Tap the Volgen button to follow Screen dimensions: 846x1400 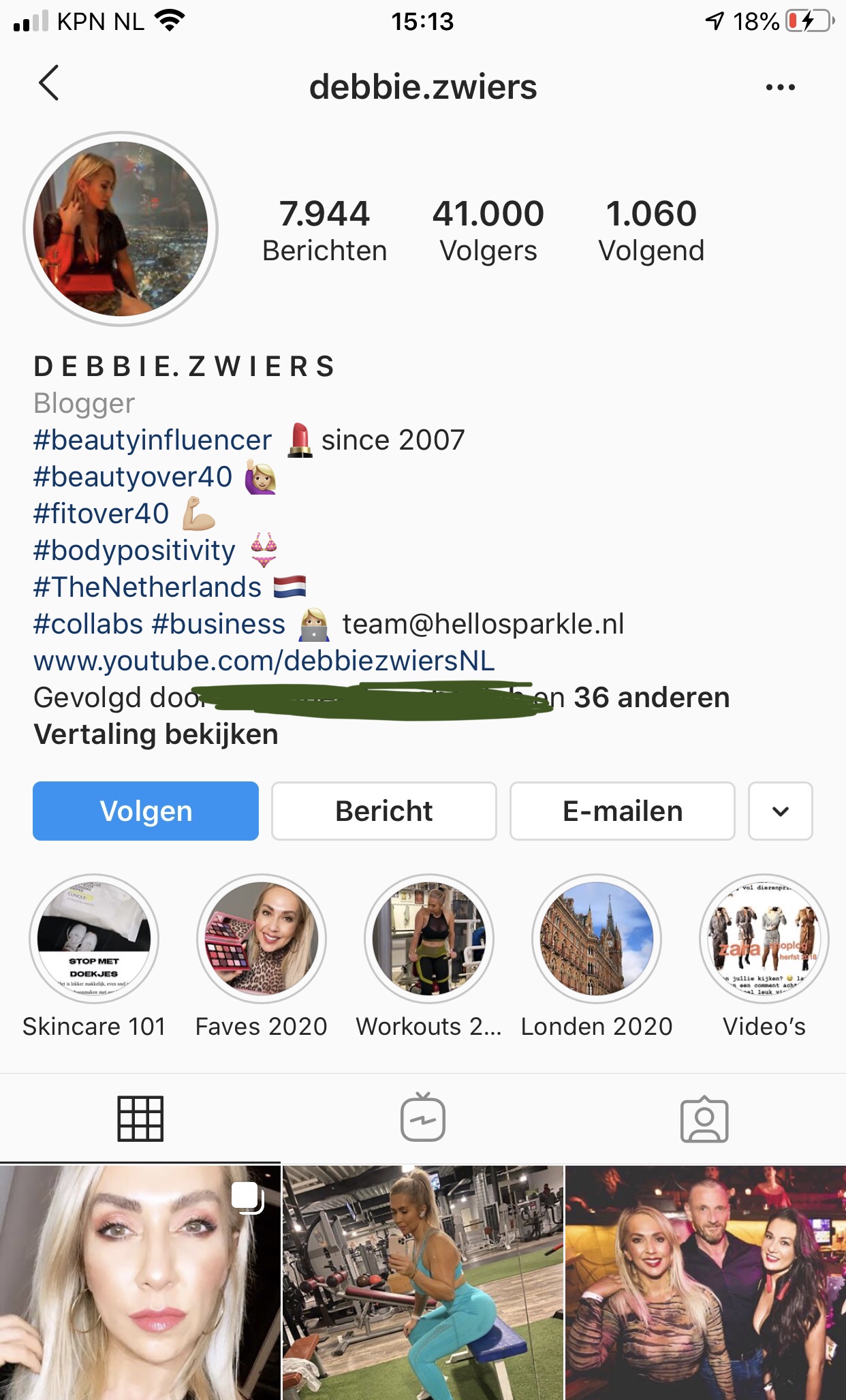(146, 811)
